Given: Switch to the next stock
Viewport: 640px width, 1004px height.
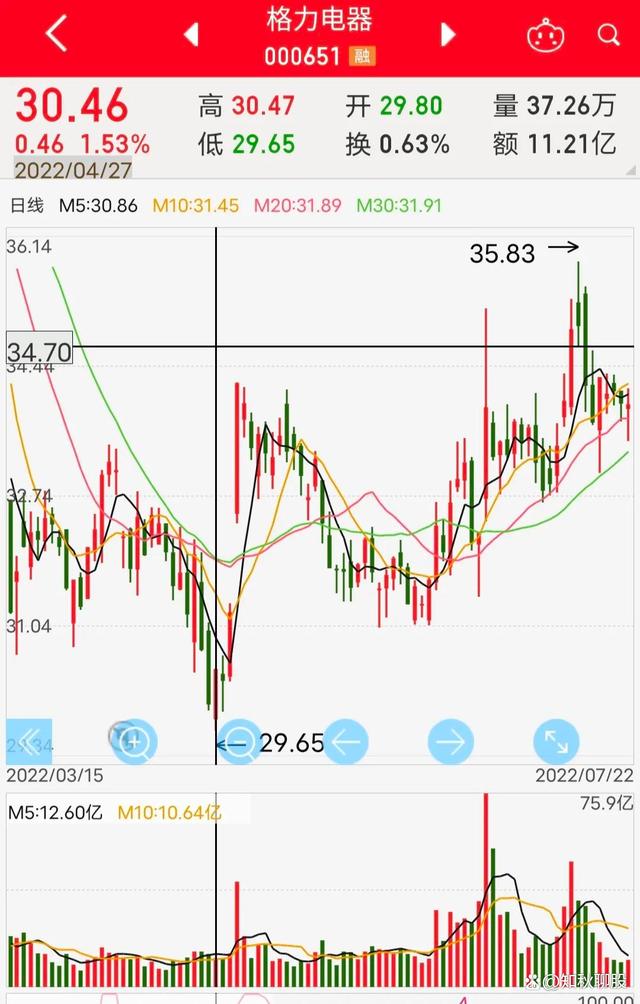Looking at the screenshot, I should [448, 35].
